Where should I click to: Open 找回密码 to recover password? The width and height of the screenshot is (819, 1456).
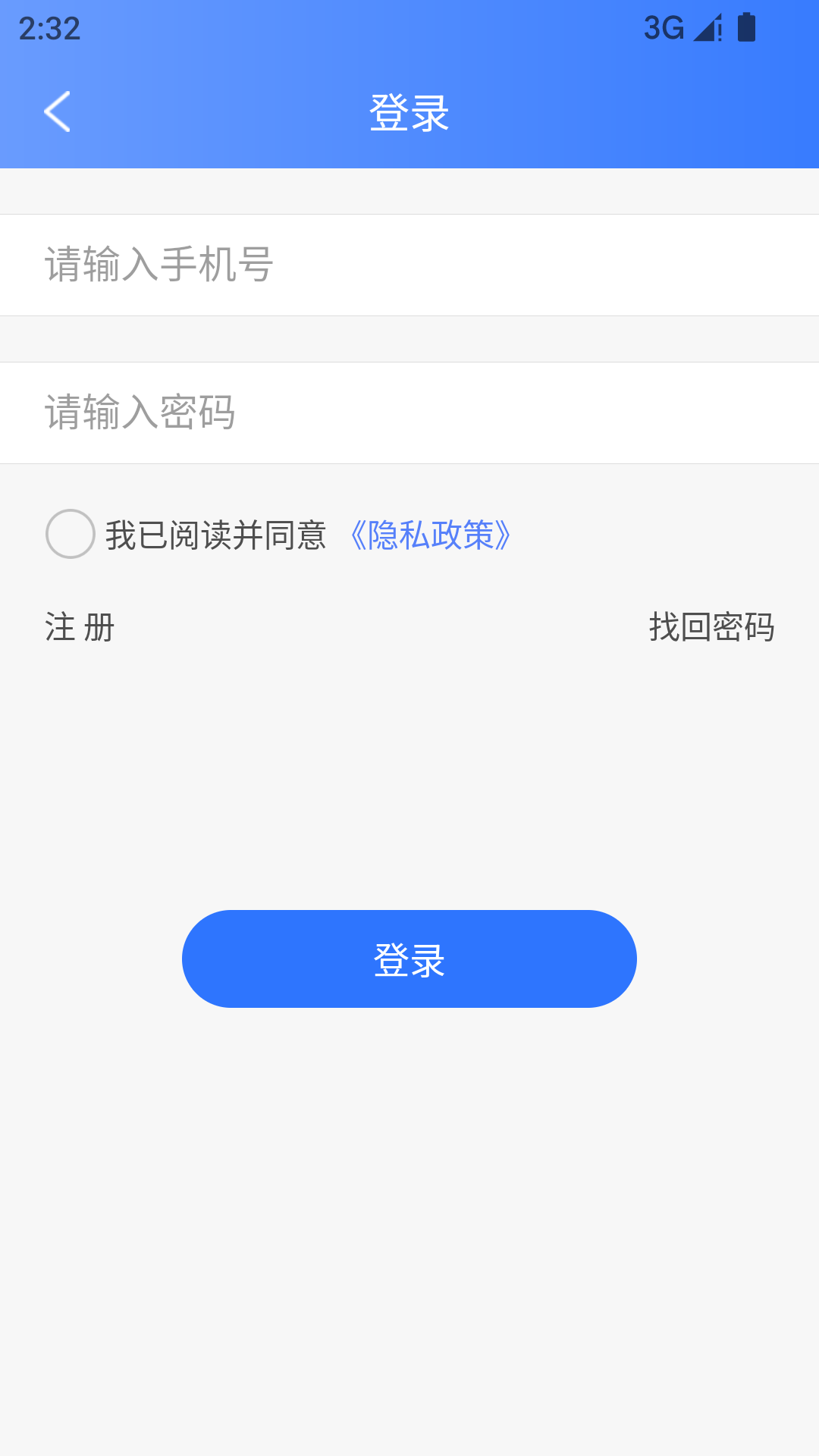point(711,627)
